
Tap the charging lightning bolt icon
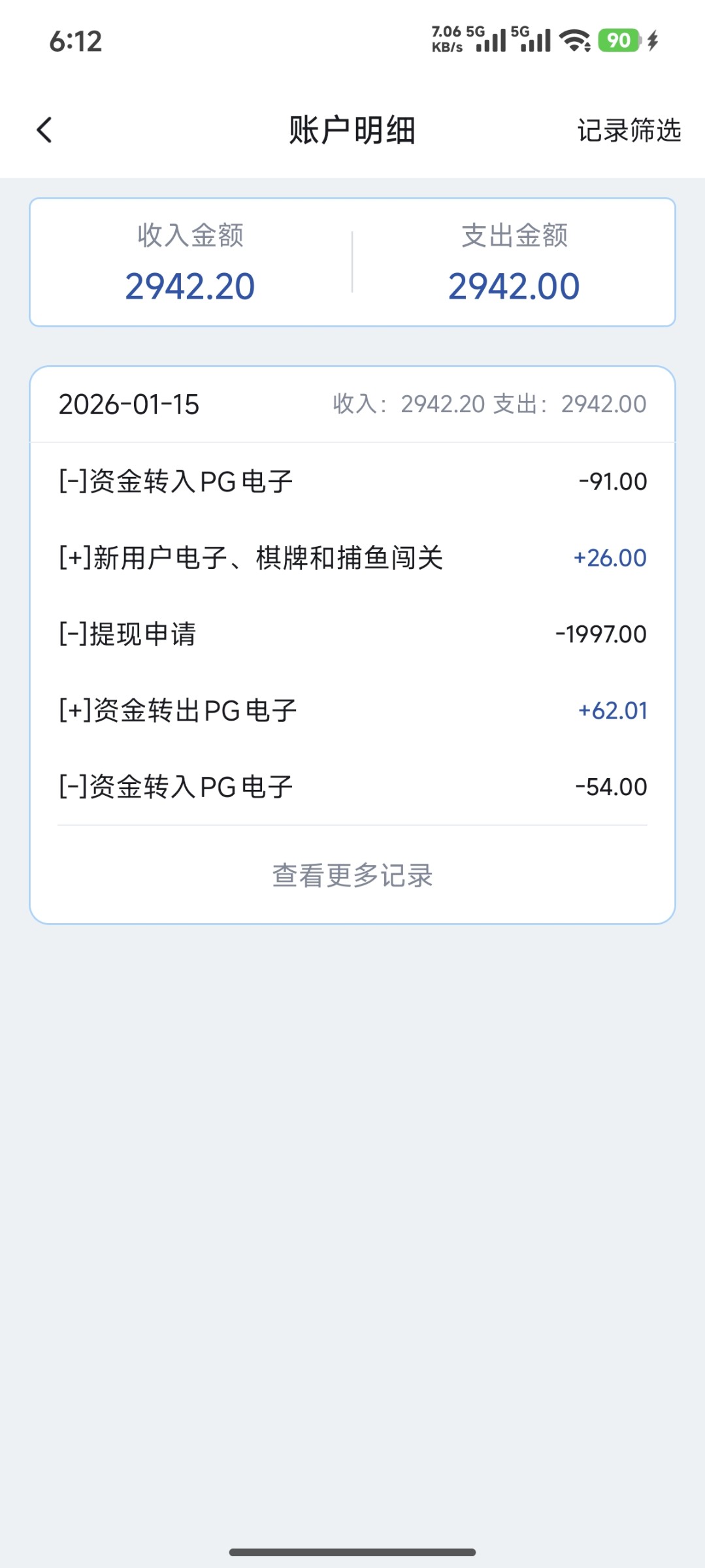tap(653, 41)
